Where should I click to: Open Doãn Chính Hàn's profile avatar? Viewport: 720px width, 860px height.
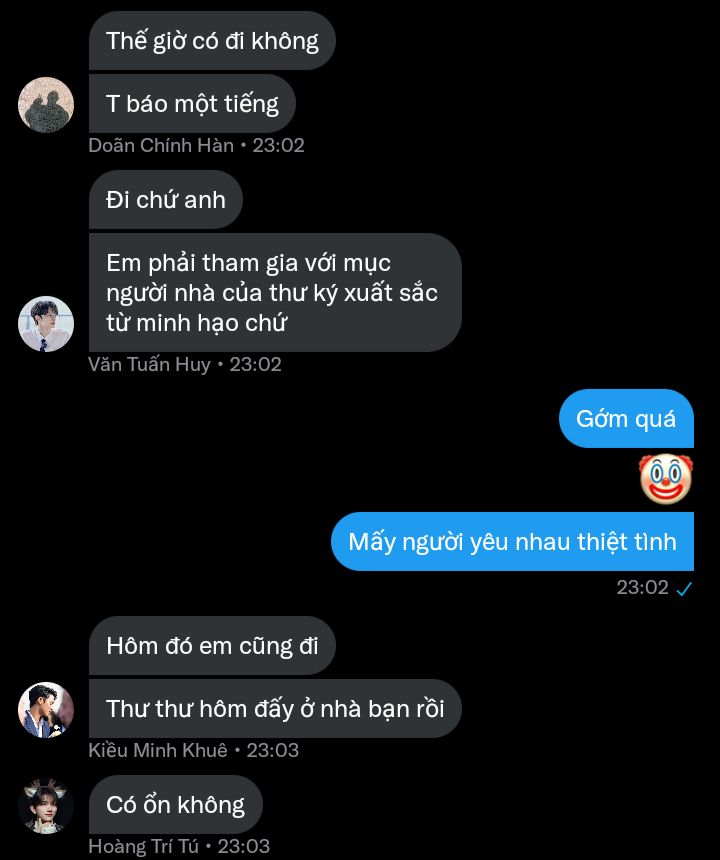[46, 105]
